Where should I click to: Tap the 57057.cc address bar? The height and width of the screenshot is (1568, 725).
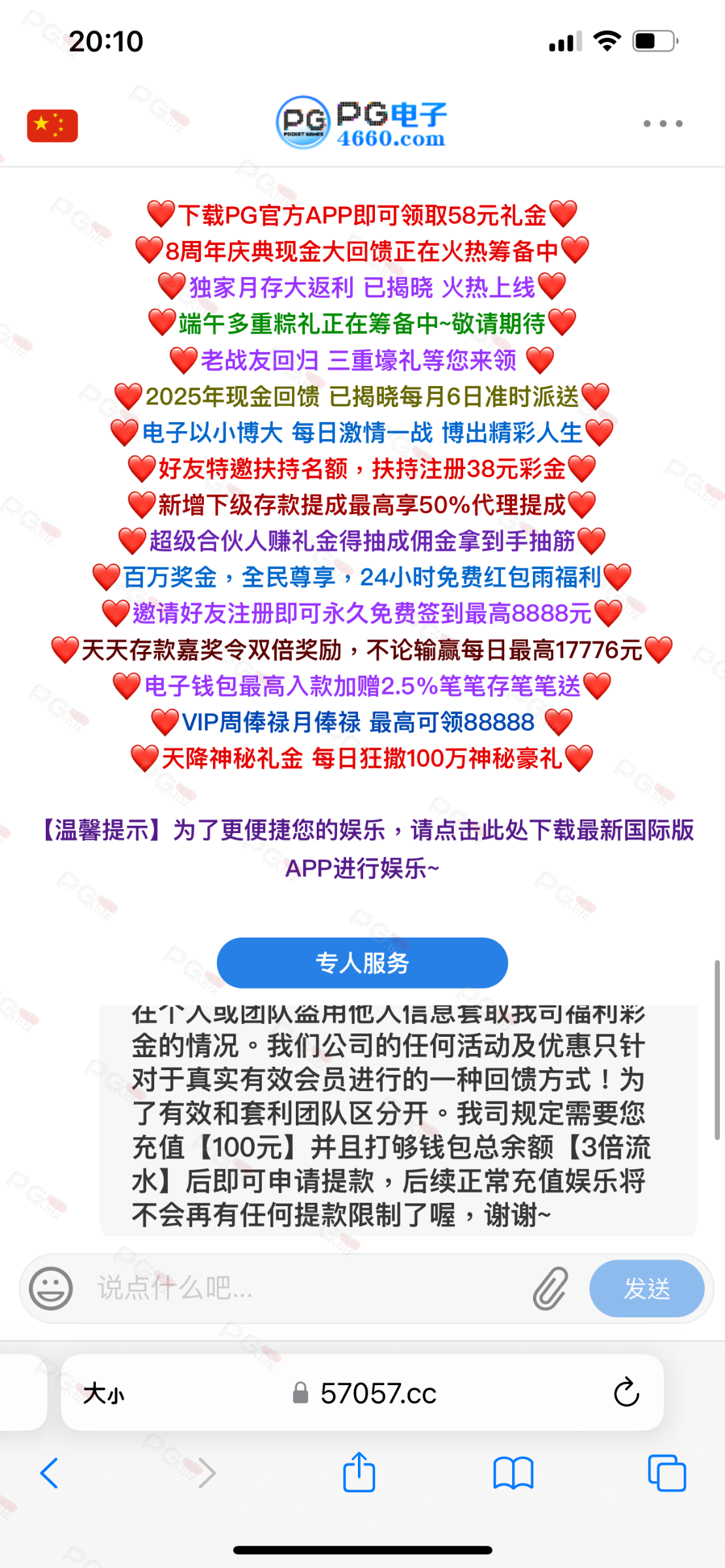[x=362, y=1392]
